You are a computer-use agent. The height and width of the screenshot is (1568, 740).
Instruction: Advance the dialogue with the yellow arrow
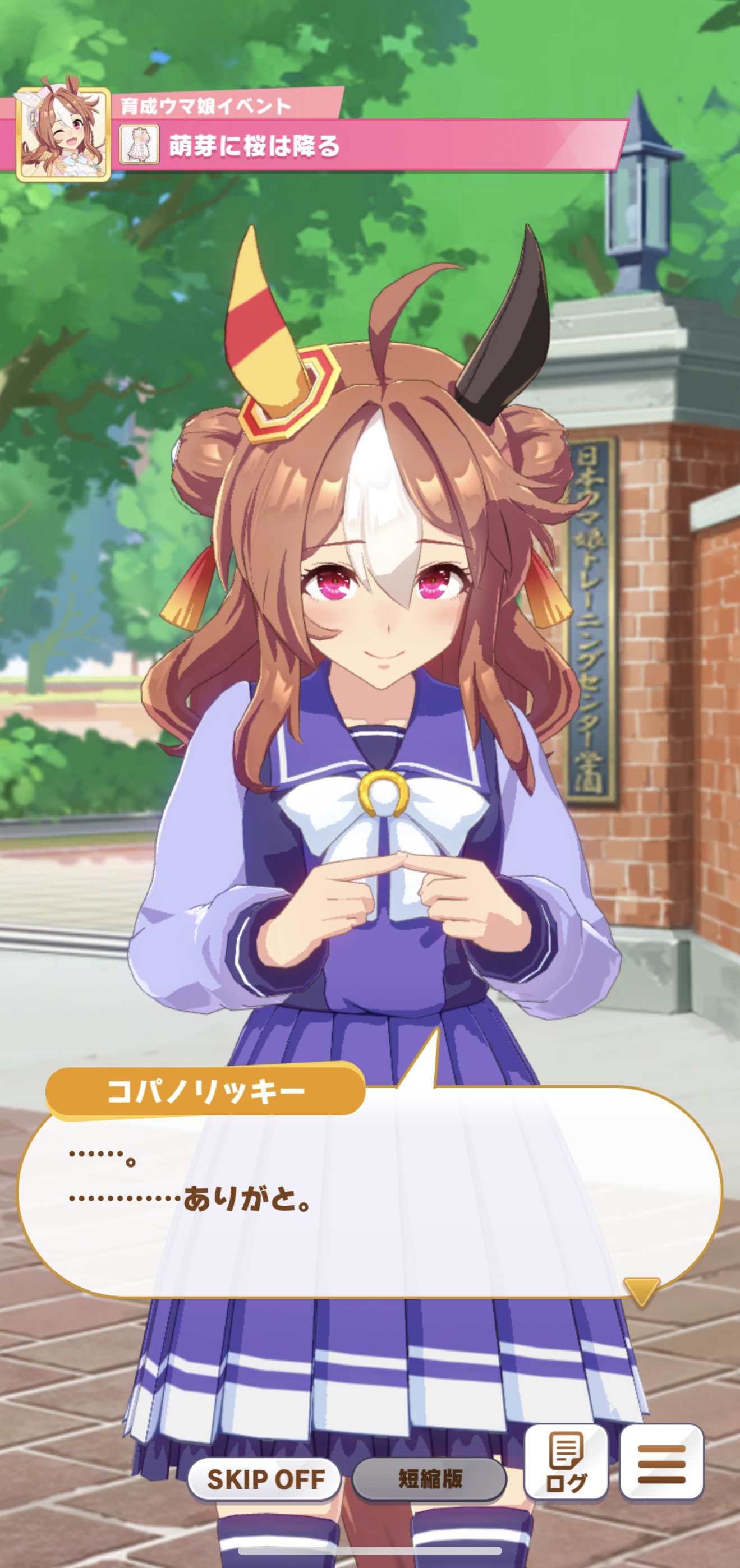(641, 1290)
